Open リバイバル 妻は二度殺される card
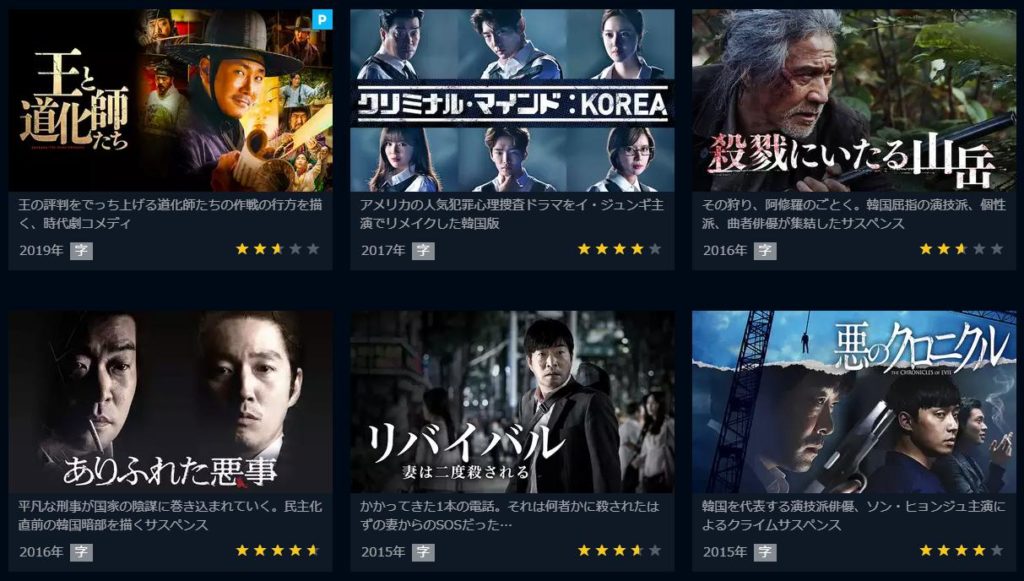This screenshot has height=581, width=1024. (x=512, y=402)
